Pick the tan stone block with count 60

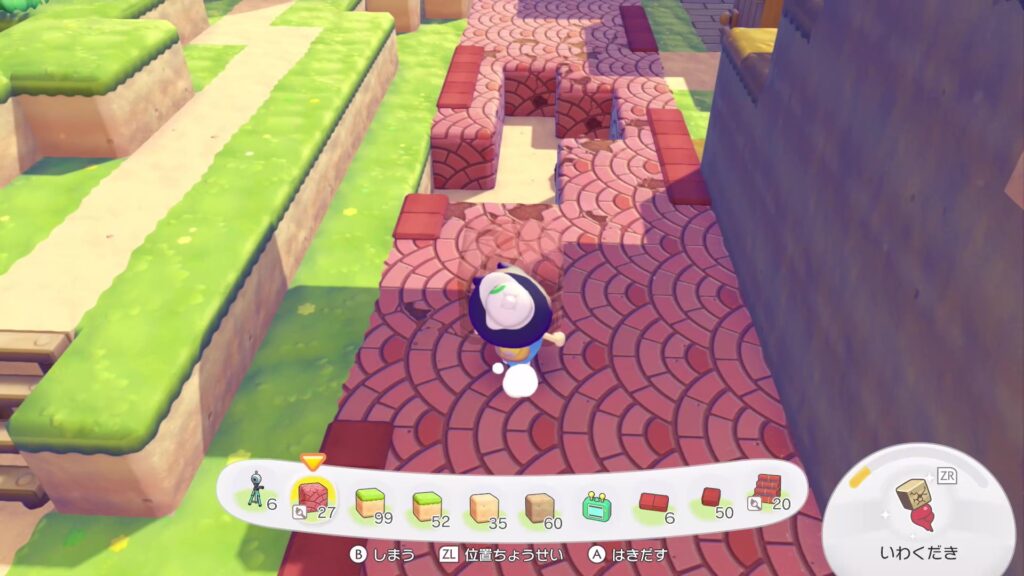pos(541,504)
